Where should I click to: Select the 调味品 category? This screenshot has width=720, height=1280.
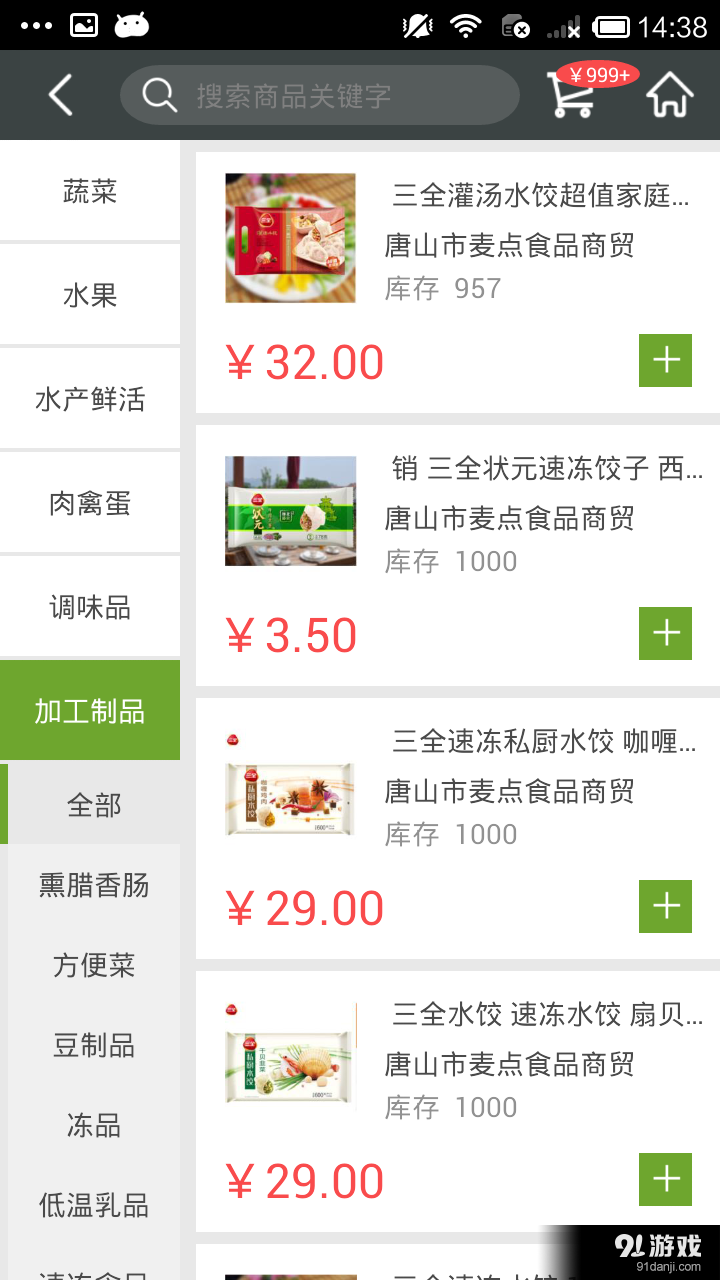point(89,605)
